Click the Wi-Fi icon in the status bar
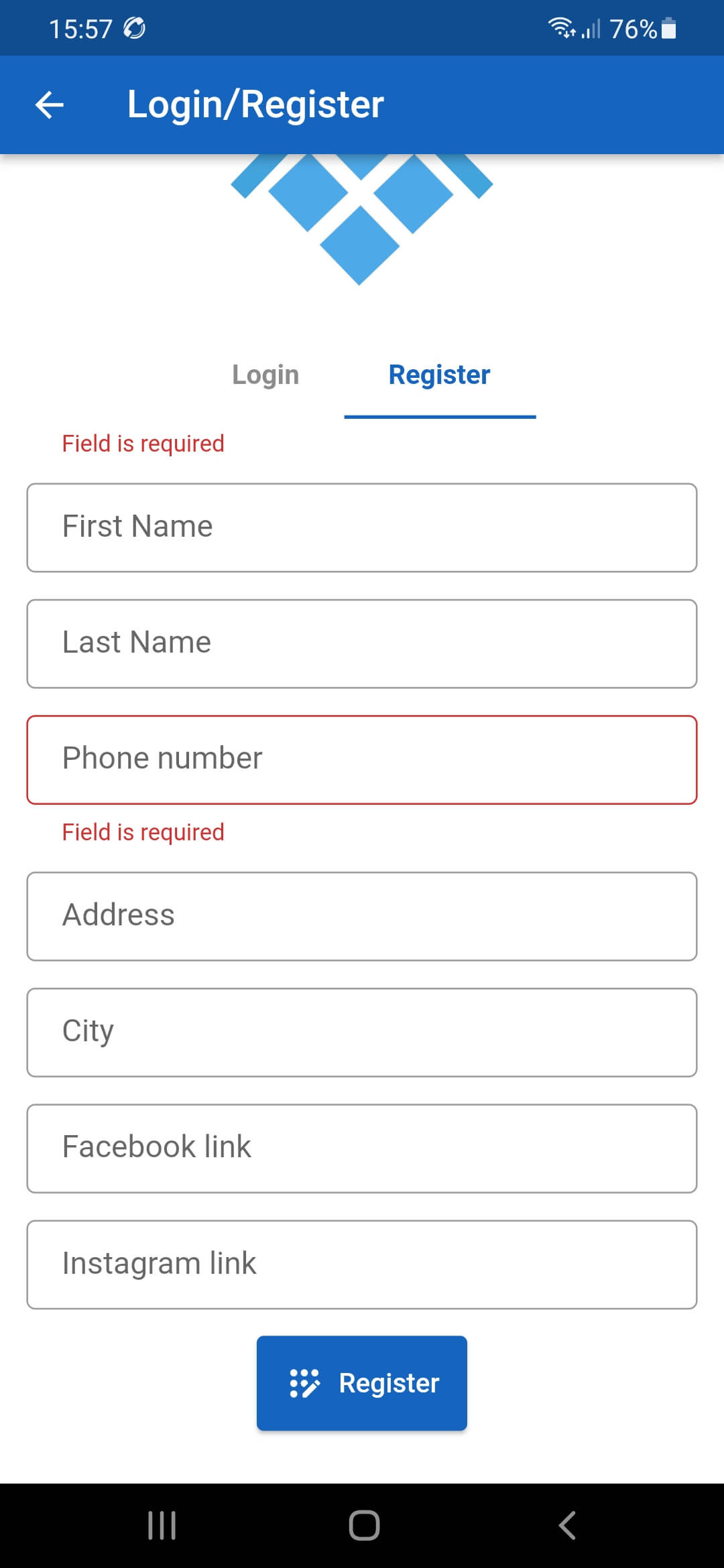Image resolution: width=724 pixels, height=1568 pixels. 560,28
